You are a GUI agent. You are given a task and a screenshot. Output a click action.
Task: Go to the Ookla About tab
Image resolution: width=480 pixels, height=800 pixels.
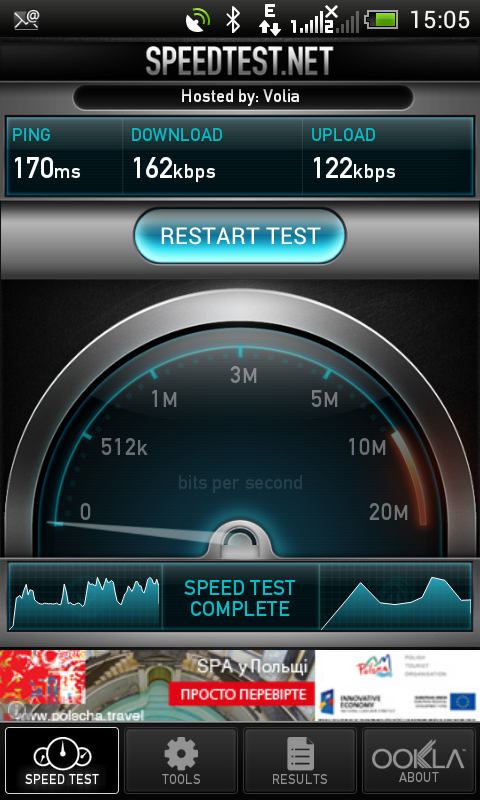pyautogui.click(x=419, y=761)
